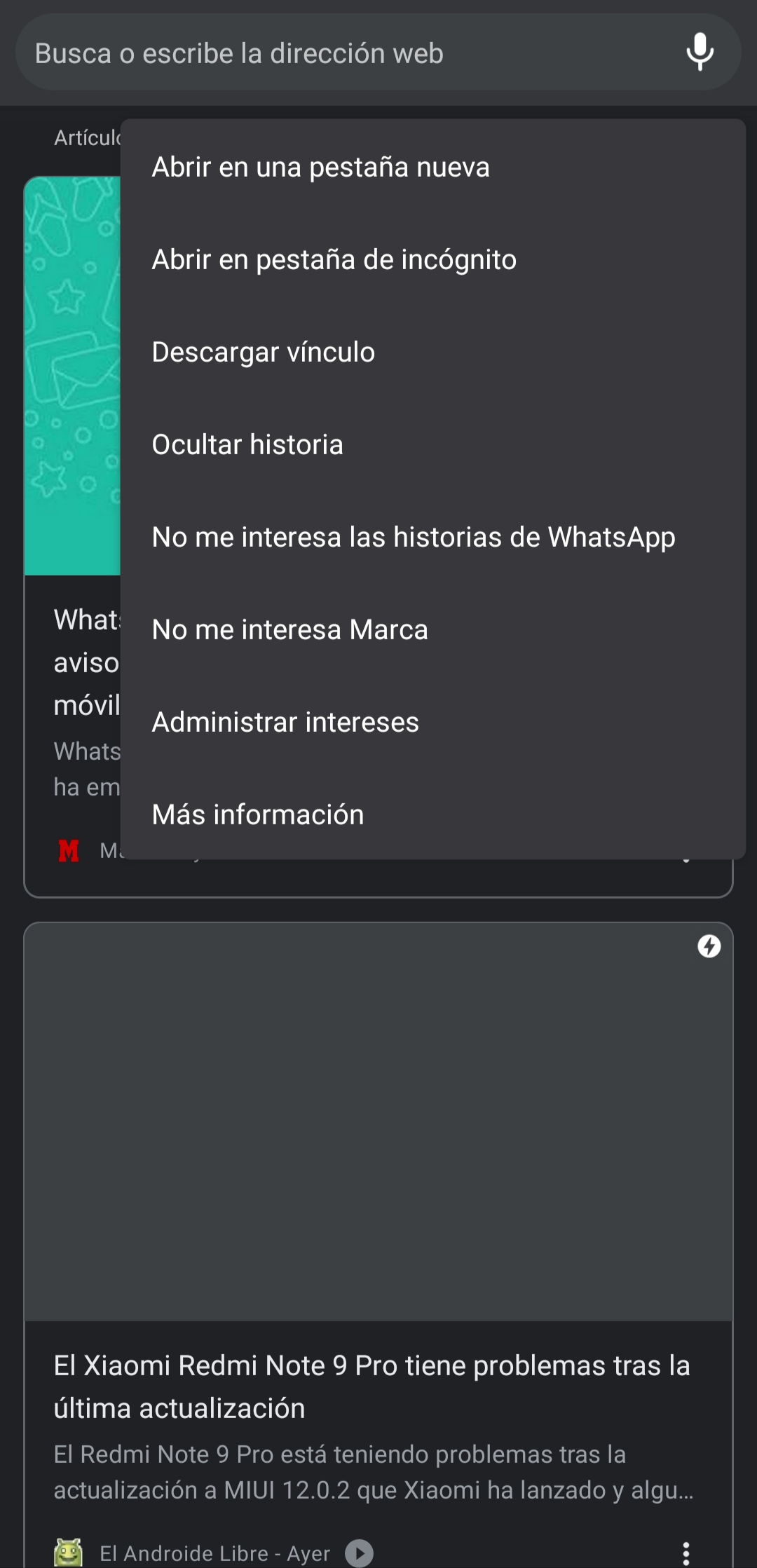Image resolution: width=757 pixels, height=1568 pixels.
Task: Open overflow menu for El Androide Libre article
Action: 686,1553
